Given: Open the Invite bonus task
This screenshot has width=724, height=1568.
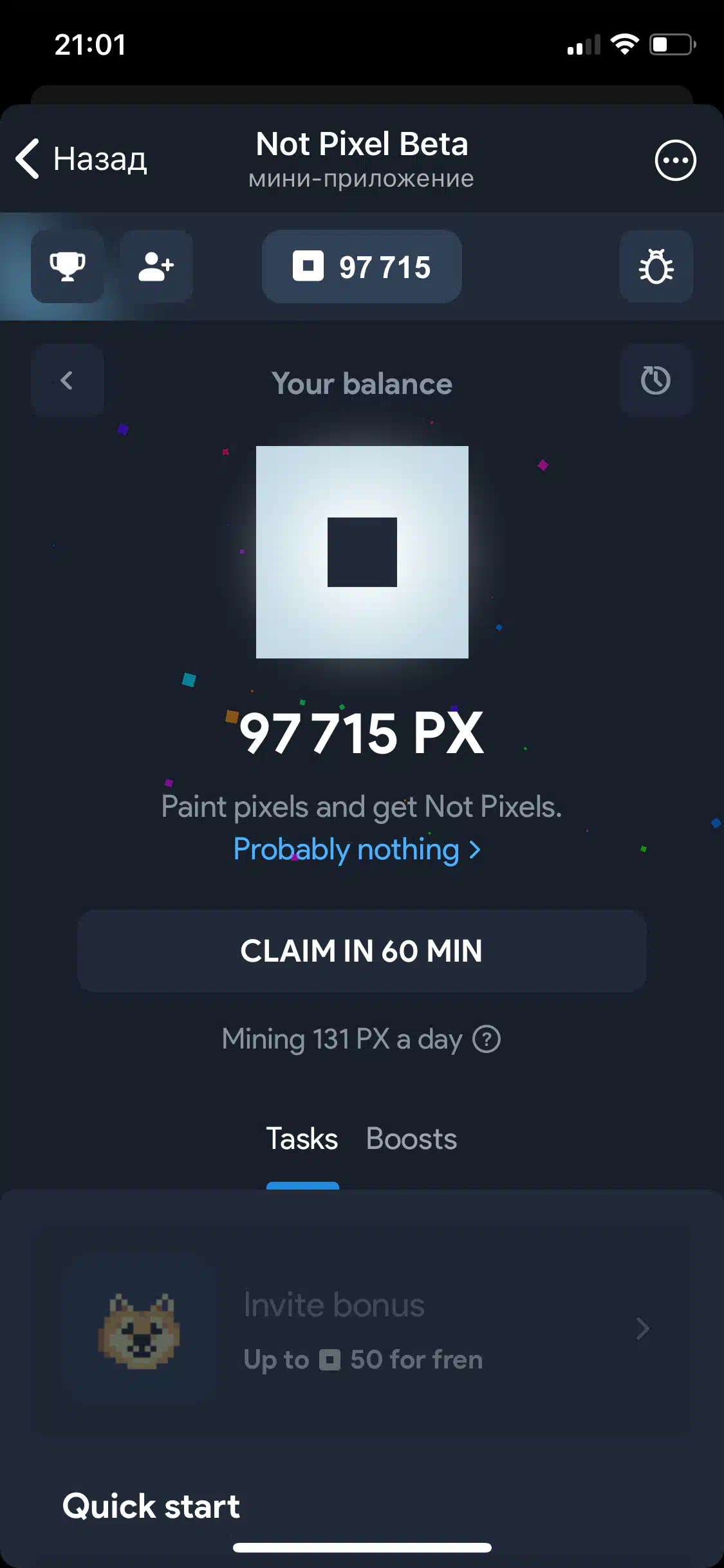Looking at the screenshot, I should (362, 1329).
